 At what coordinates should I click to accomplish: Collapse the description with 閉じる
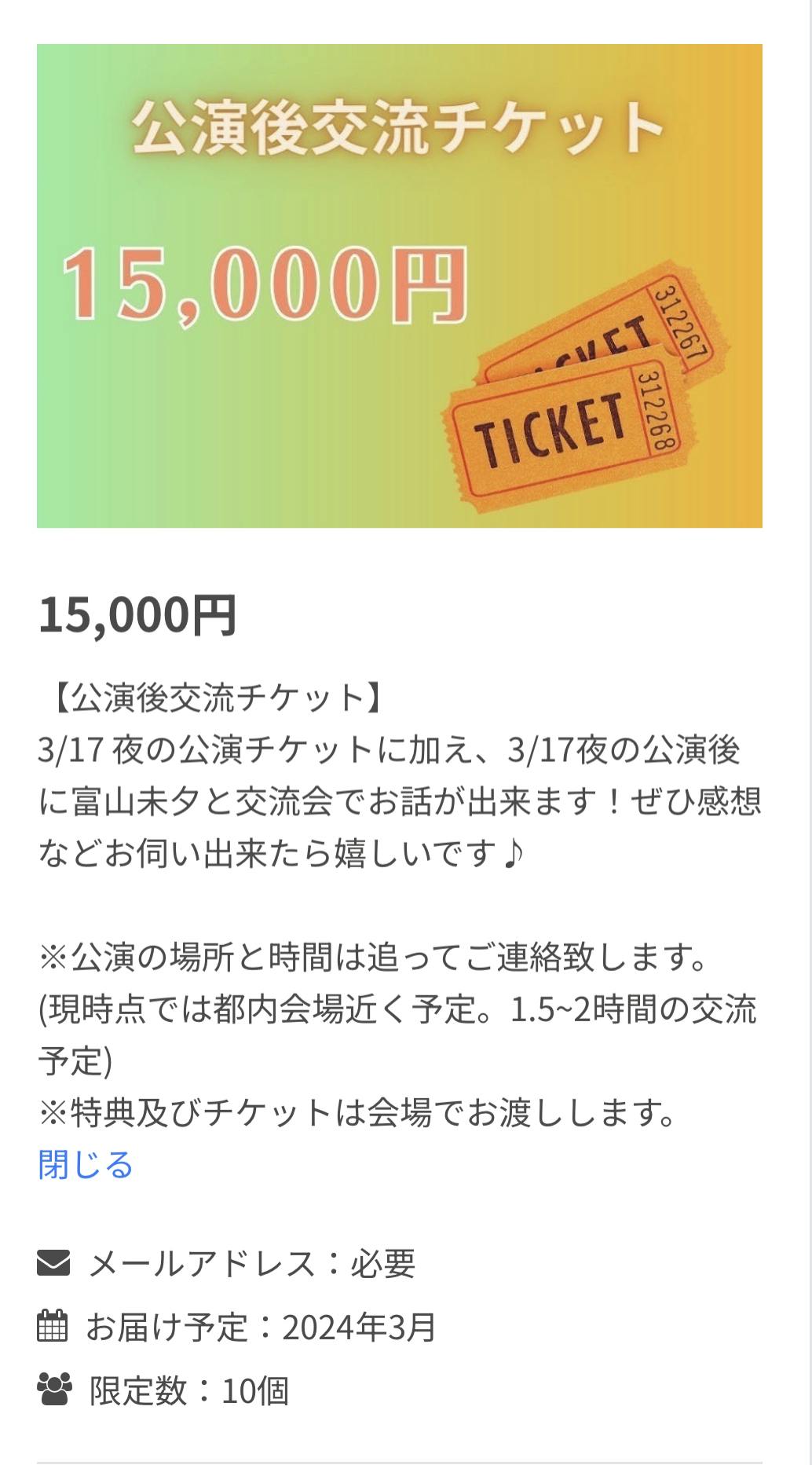pyautogui.click(x=86, y=1164)
